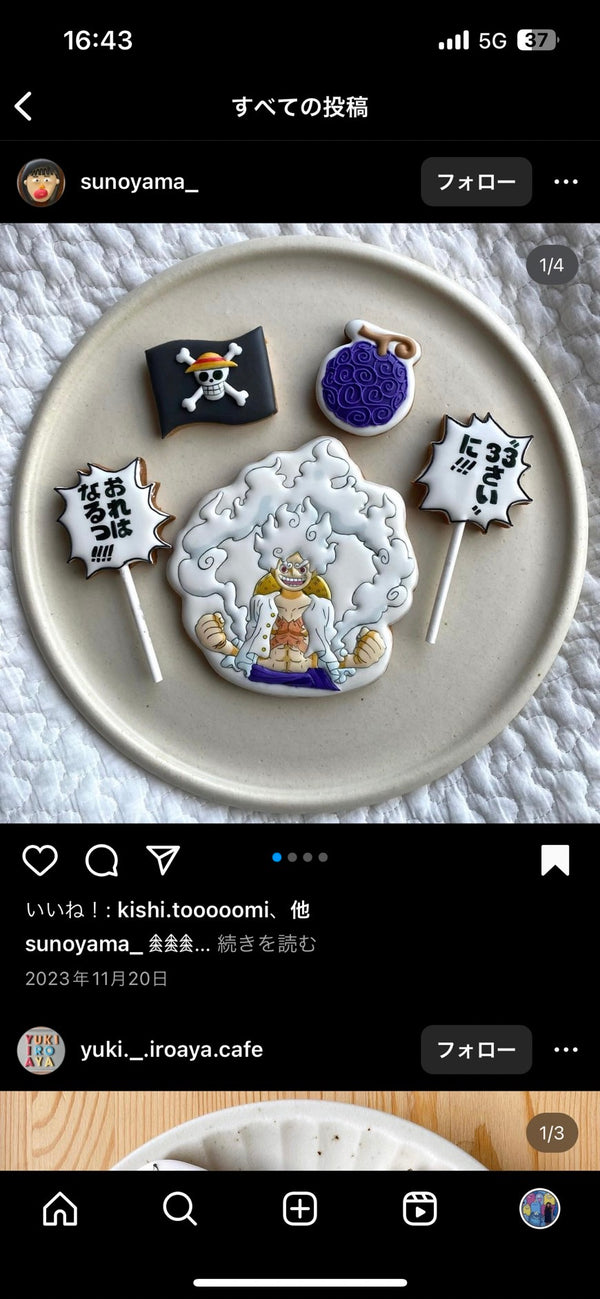Open my profile tab
The width and height of the screenshot is (600, 1299).
pyautogui.click(x=540, y=1209)
